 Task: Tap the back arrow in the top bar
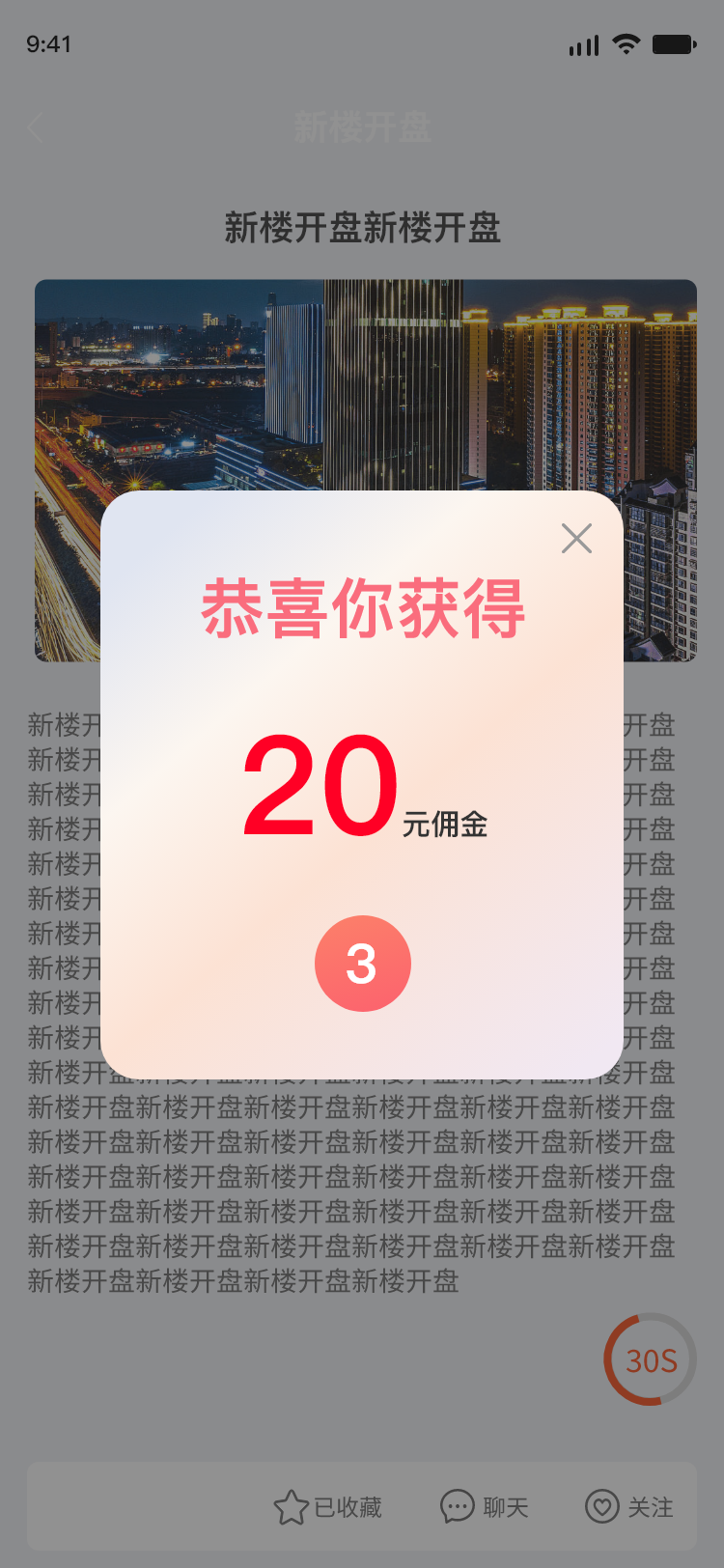tap(35, 127)
